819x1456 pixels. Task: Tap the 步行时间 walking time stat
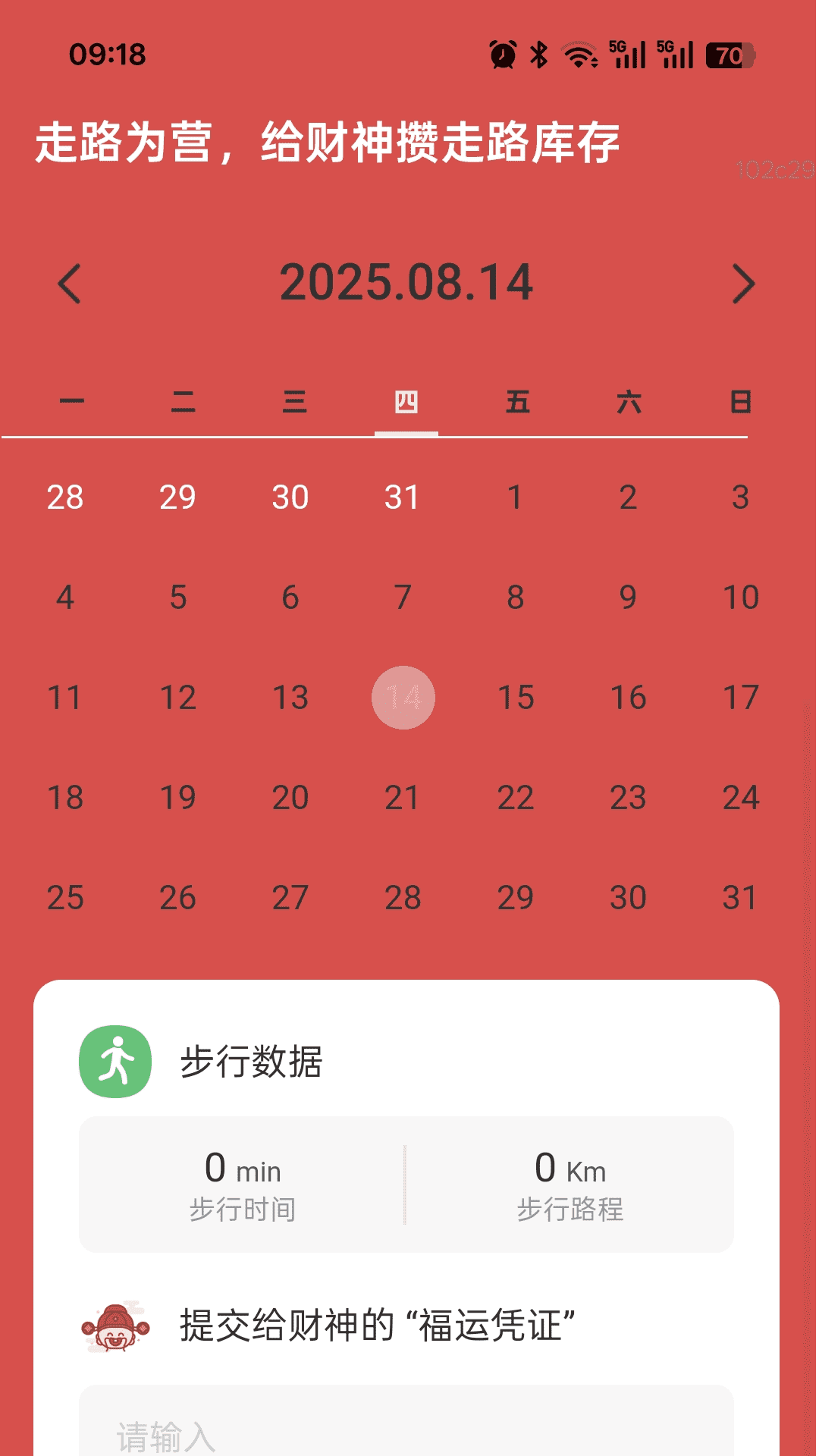244,1187
